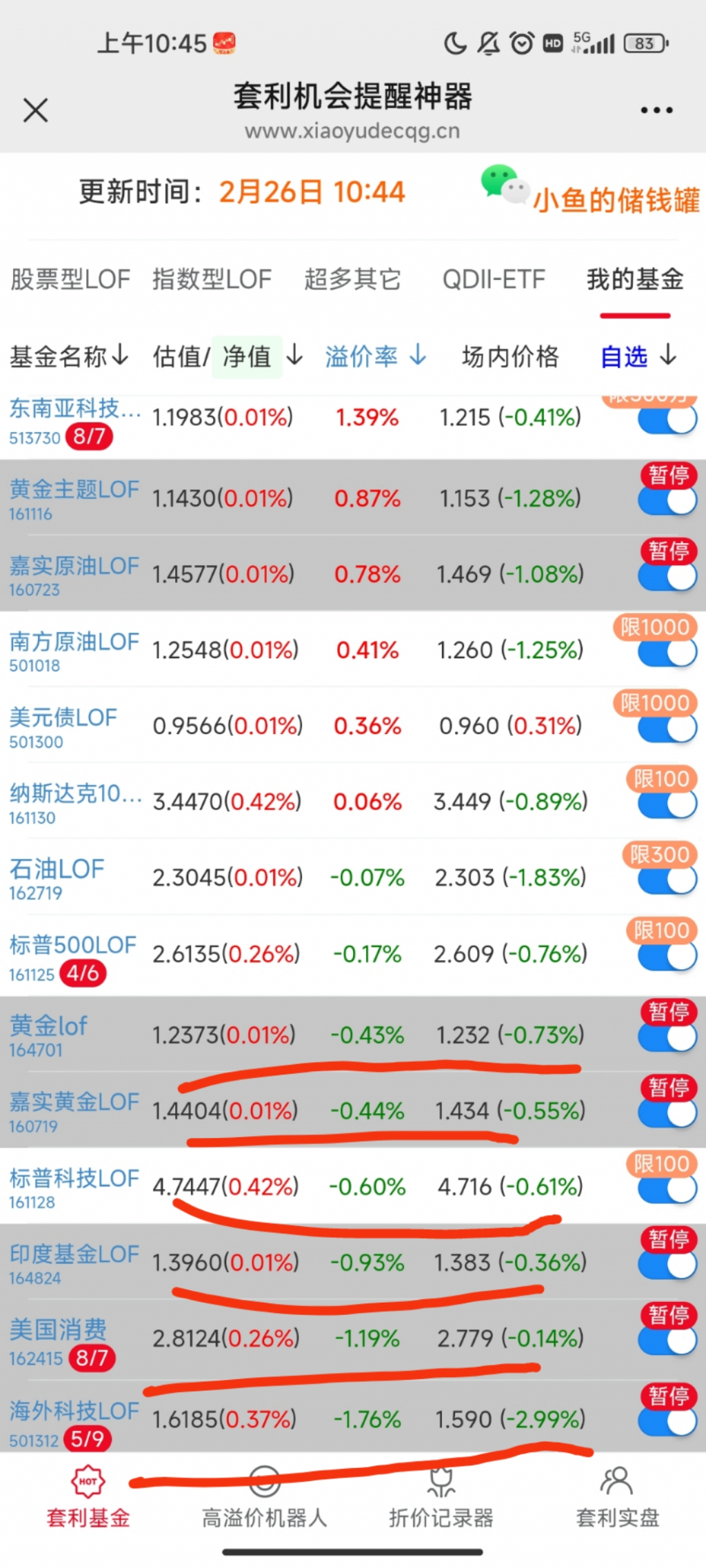The image size is (706, 1568).
Task: Select the 超多其它 tab
Action: (352, 280)
